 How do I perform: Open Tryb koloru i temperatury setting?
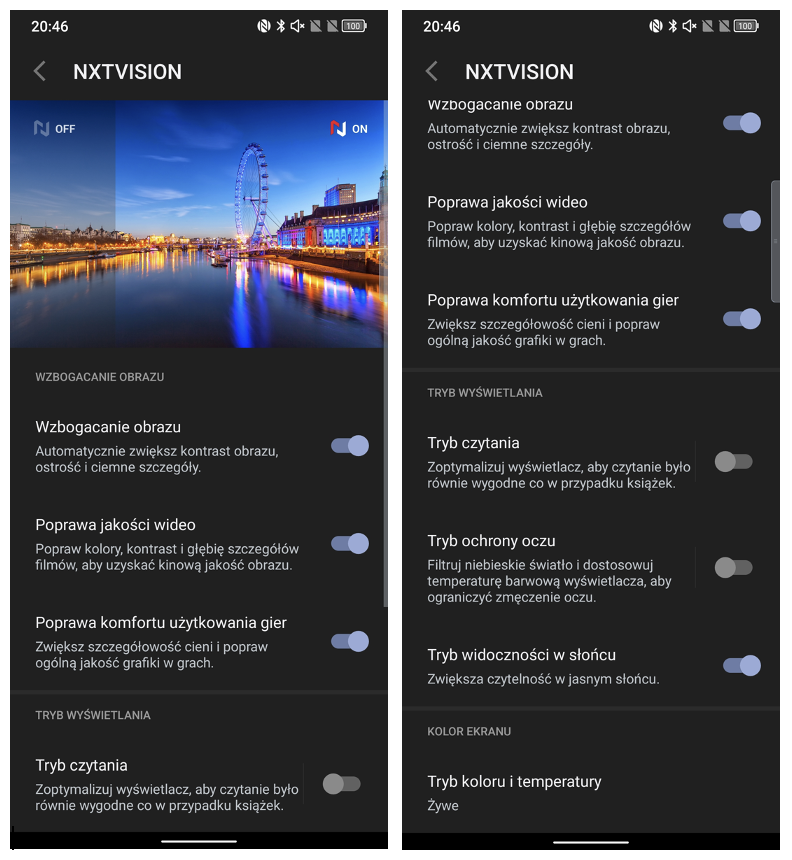514,792
